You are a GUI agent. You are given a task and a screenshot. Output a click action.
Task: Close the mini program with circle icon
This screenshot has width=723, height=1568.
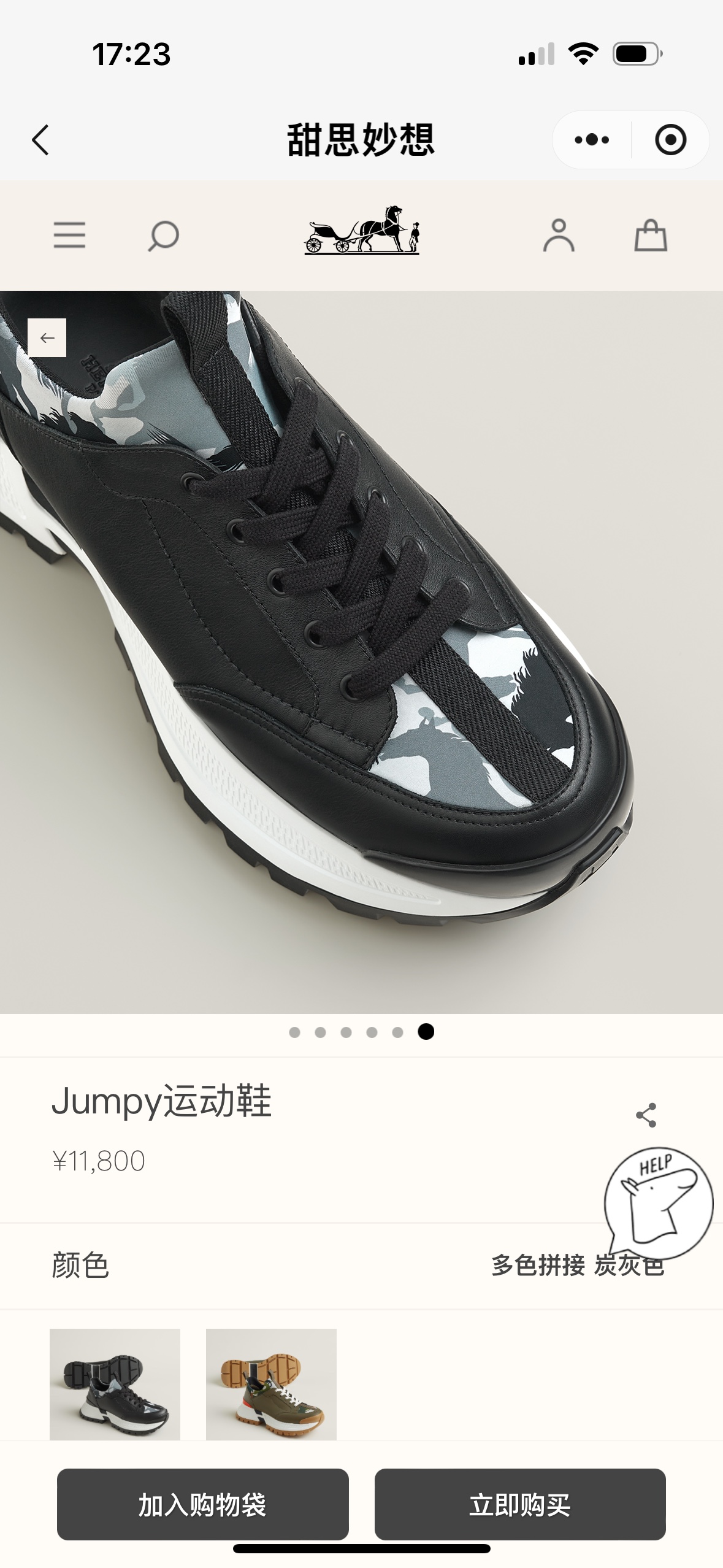(670, 140)
